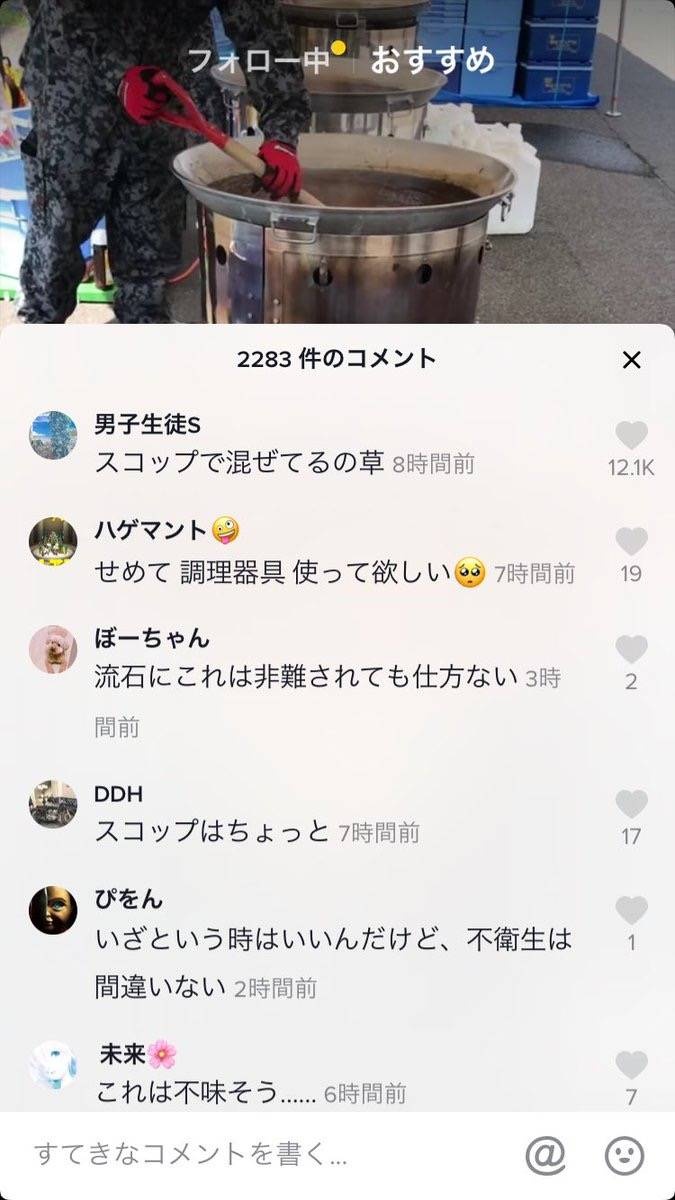Open ぼーちゃん's profile avatar
Viewport: 675px width, 1200px height.
pyautogui.click(x=53, y=649)
